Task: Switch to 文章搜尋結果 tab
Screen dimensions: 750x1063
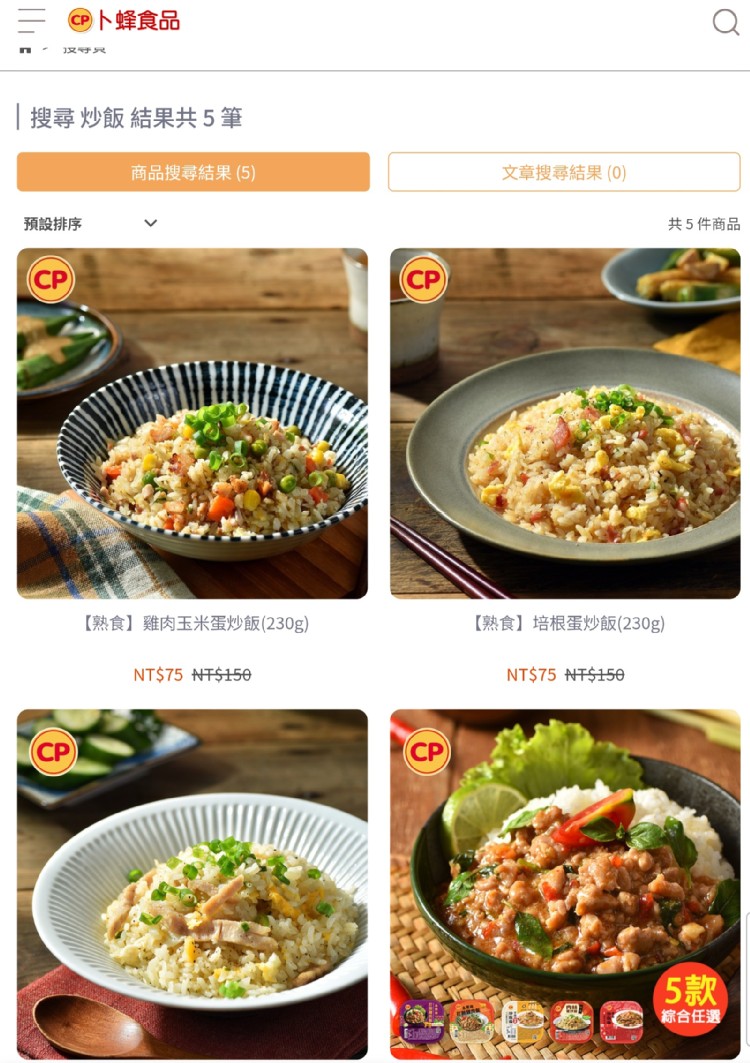Action: pos(564,172)
